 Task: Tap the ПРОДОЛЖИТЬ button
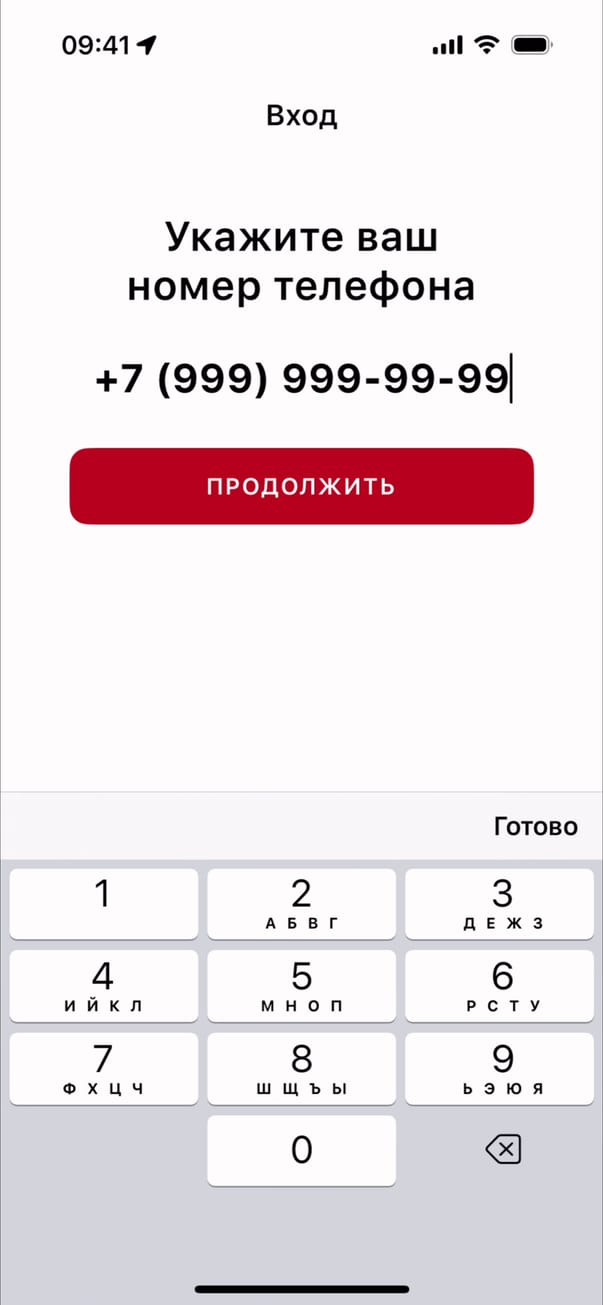pyautogui.click(x=301, y=486)
